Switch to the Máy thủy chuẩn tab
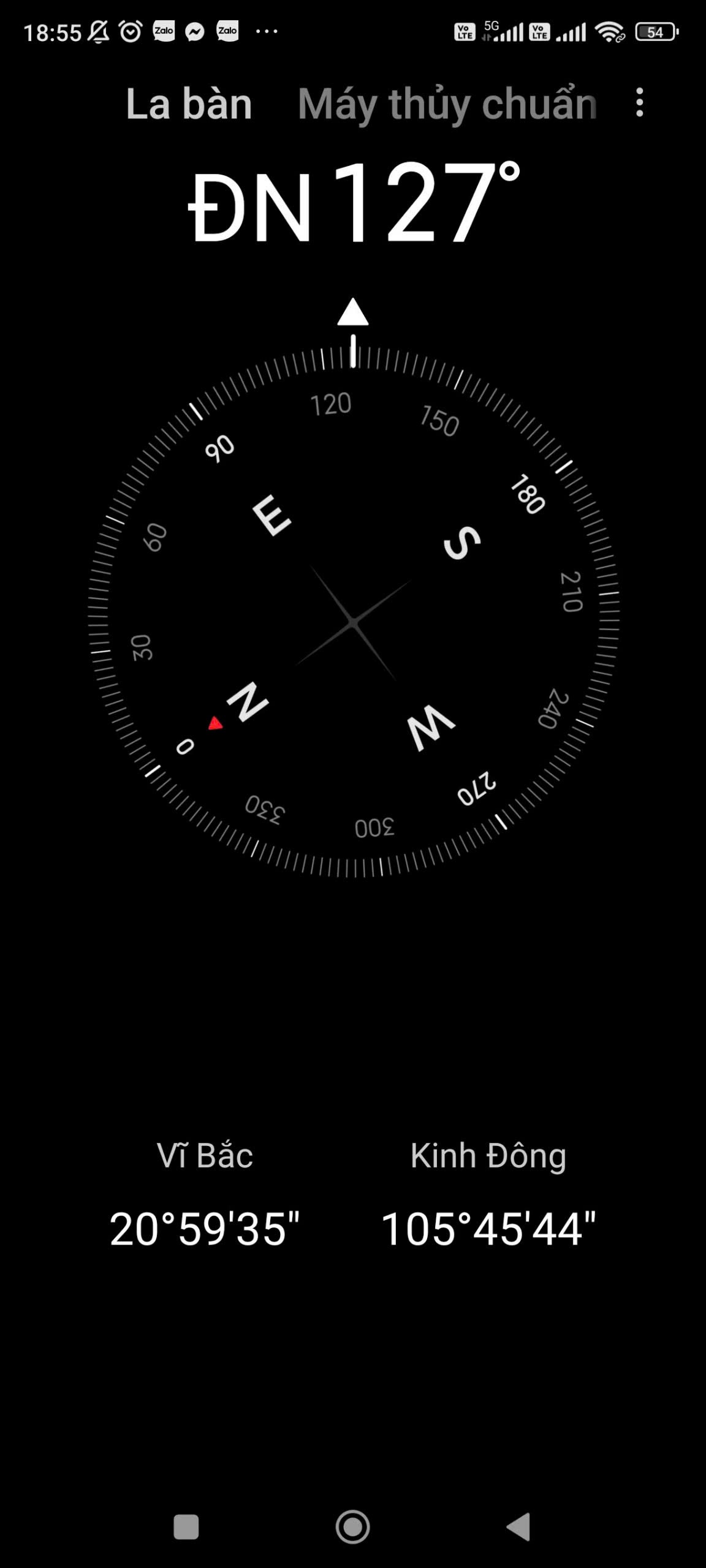The image size is (706, 1568). tap(447, 104)
